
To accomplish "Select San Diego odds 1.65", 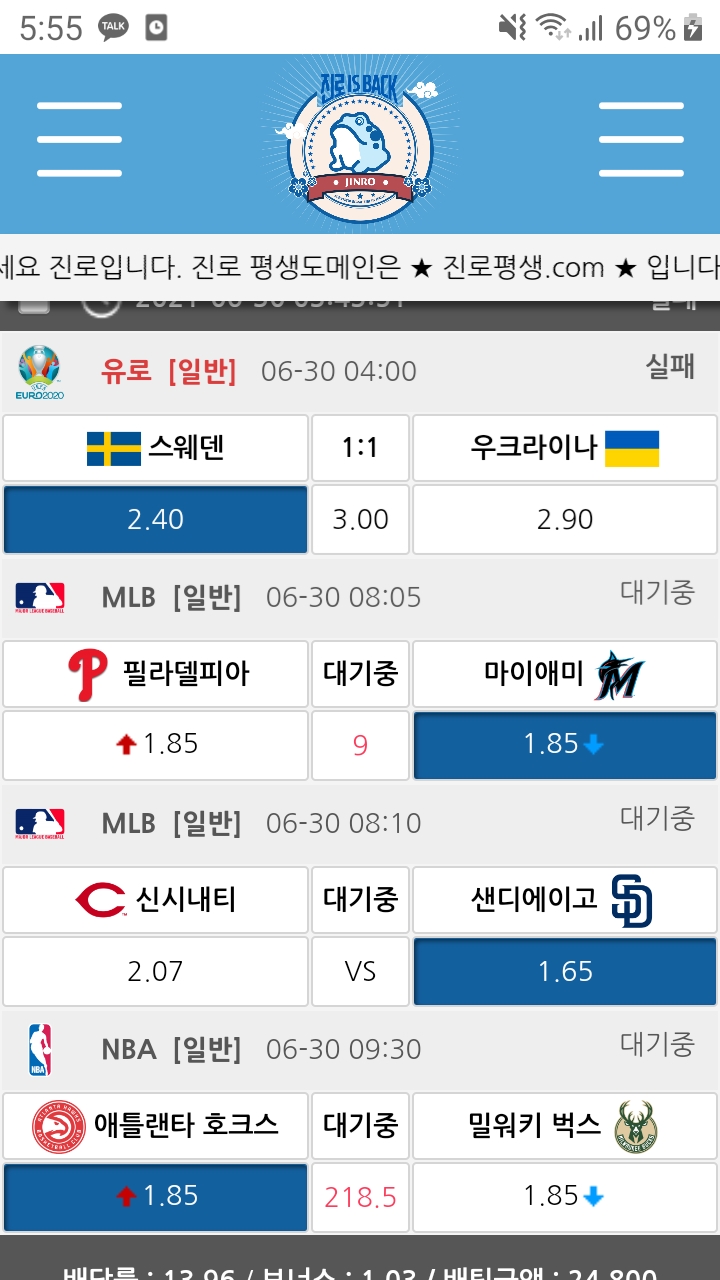I will 565,971.
